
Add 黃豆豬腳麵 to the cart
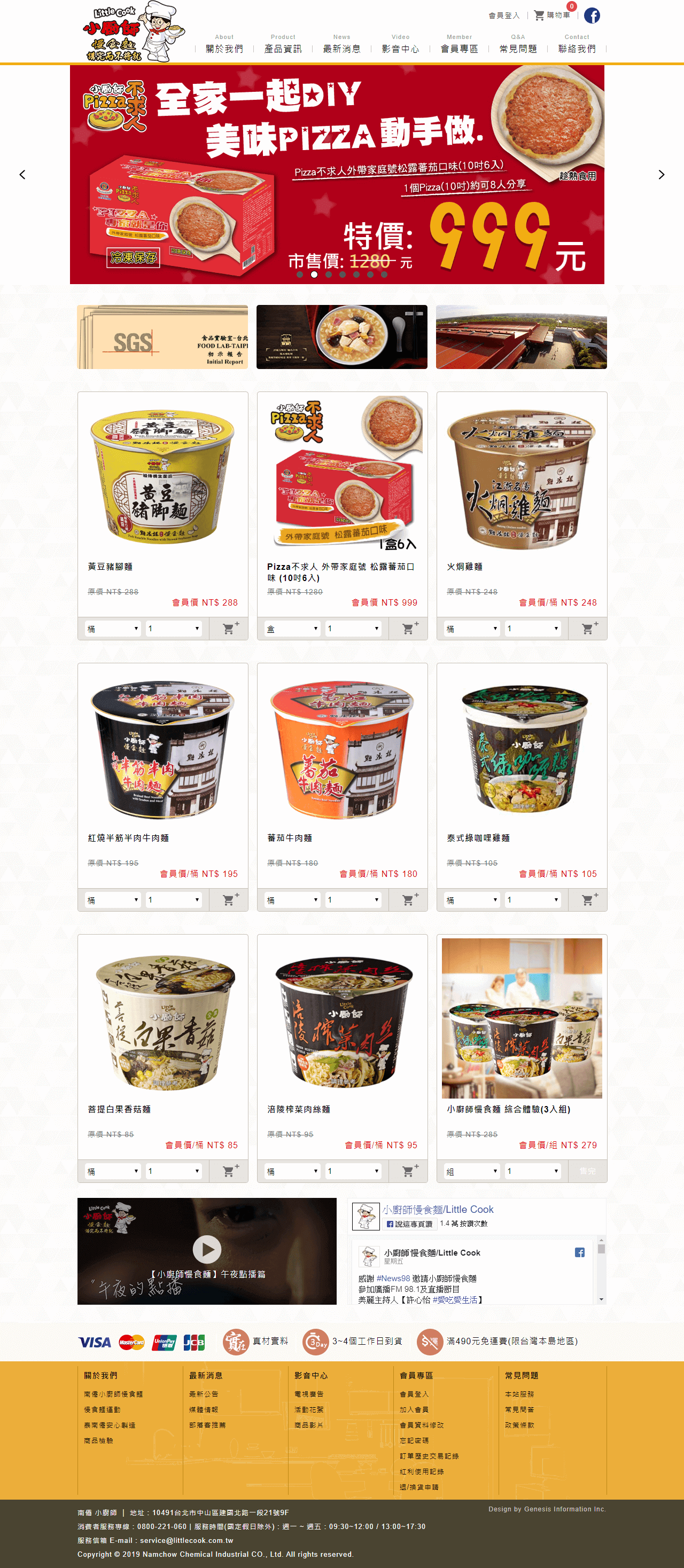(x=228, y=629)
